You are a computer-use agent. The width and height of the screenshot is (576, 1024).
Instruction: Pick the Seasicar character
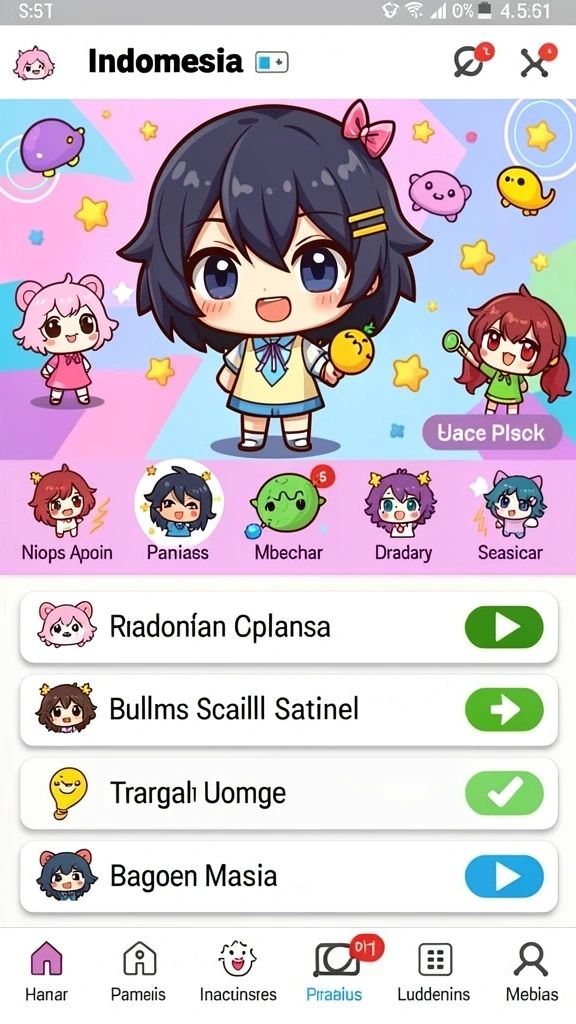pyautogui.click(x=510, y=513)
